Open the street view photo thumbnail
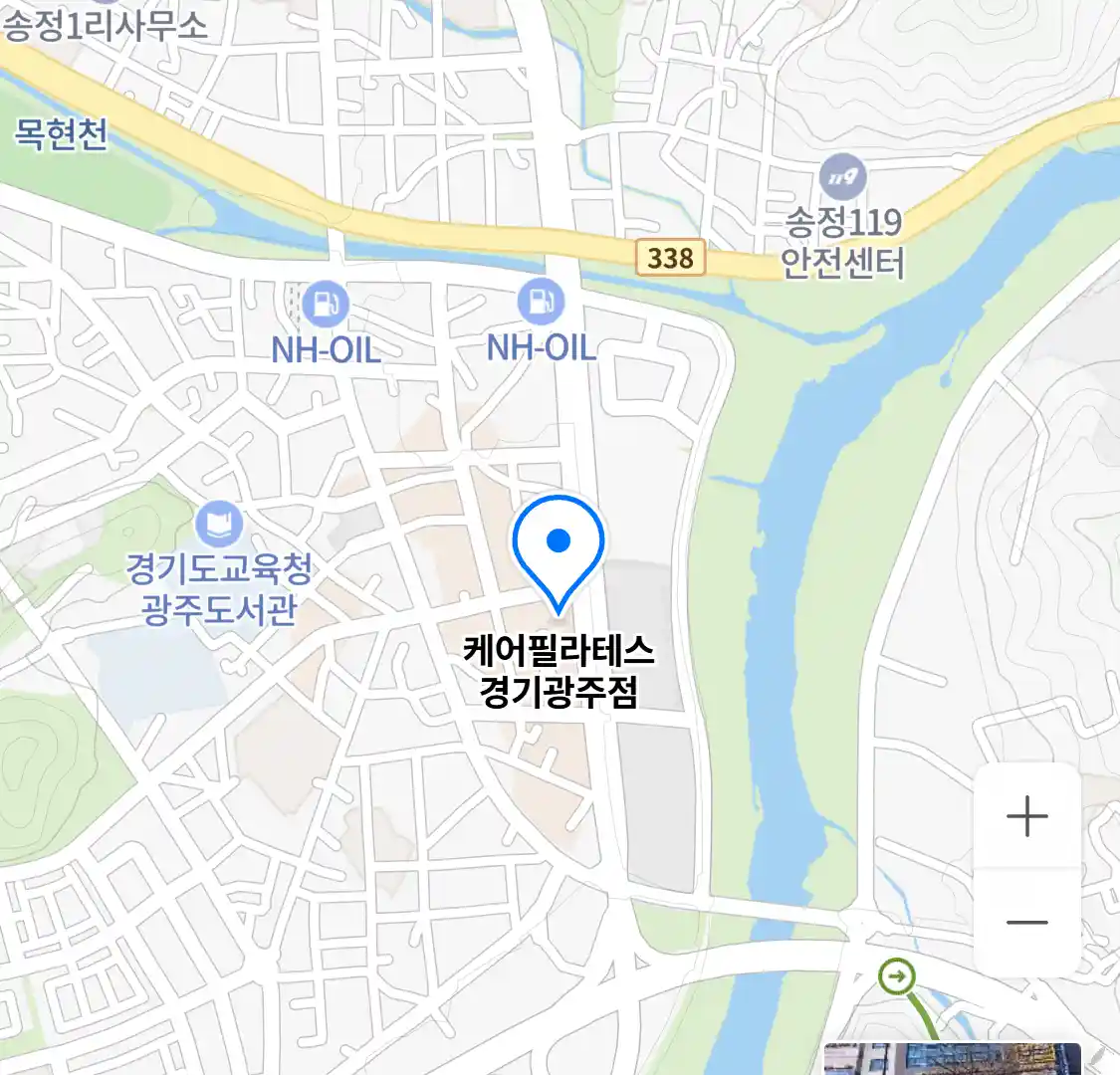Image resolution: width=1120 pixels, height=1075 pixels. (952, 1059)
